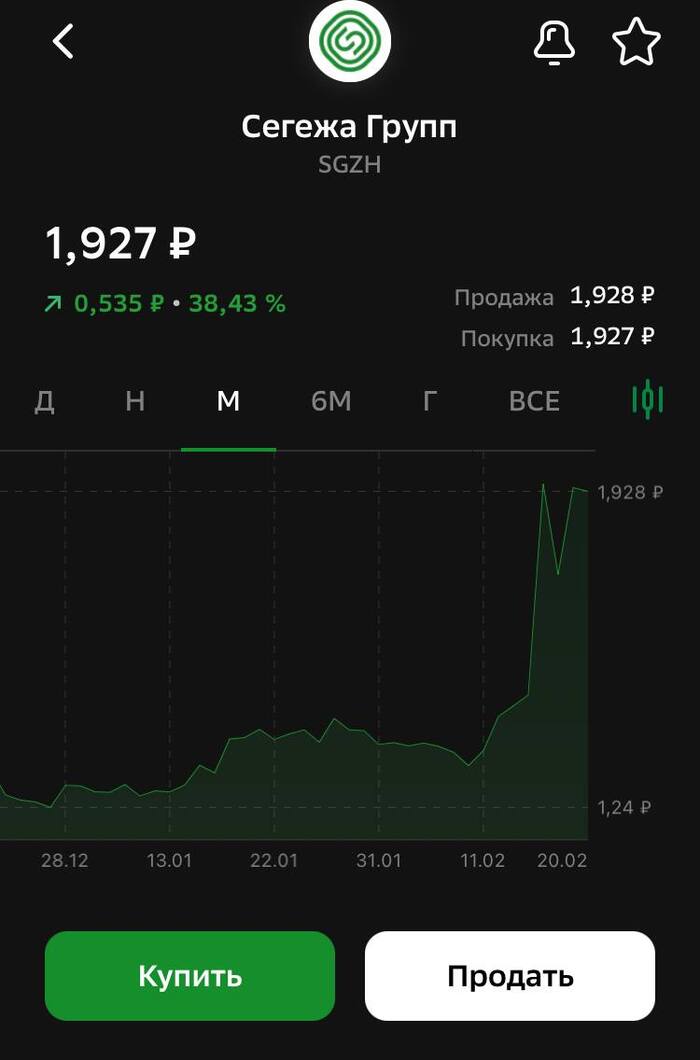Screen dimensions: 700x1060
Task: Toggle candlestick chart view
Action: 648,400
